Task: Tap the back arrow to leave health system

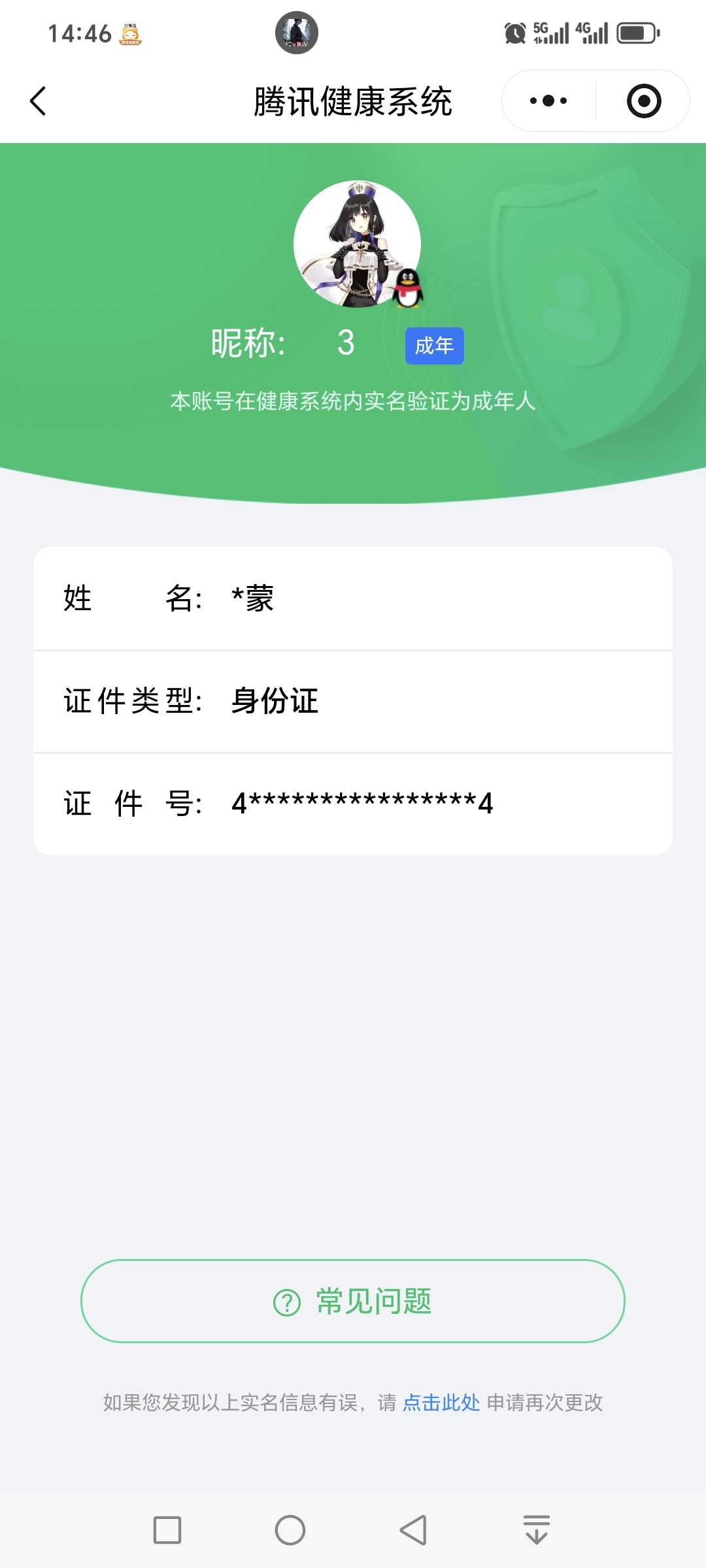Action: pyautogui.click(x=37, y=101)
